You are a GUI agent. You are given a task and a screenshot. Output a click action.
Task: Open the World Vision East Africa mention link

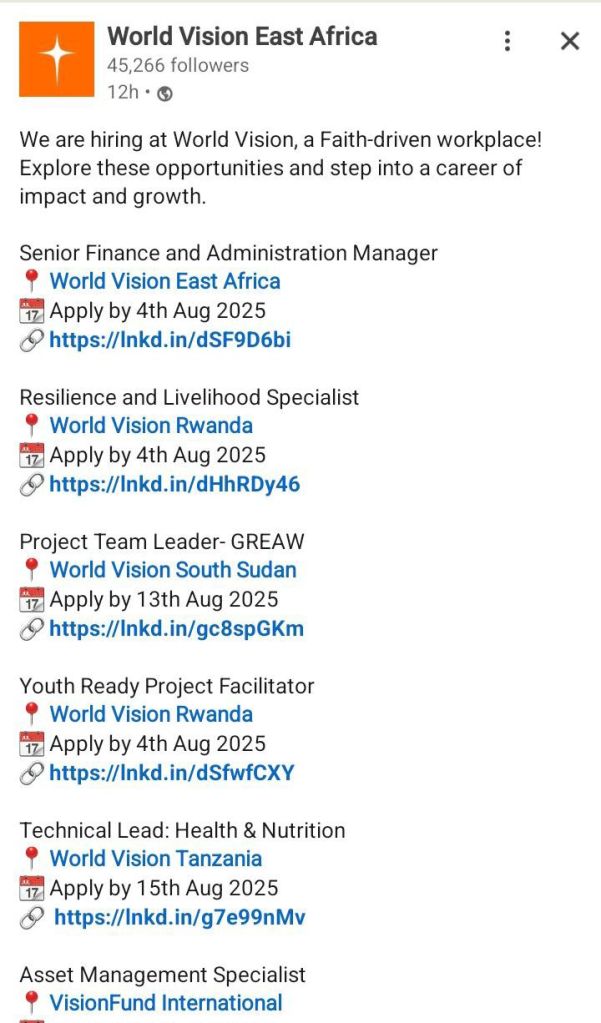(x=165, y=281)
